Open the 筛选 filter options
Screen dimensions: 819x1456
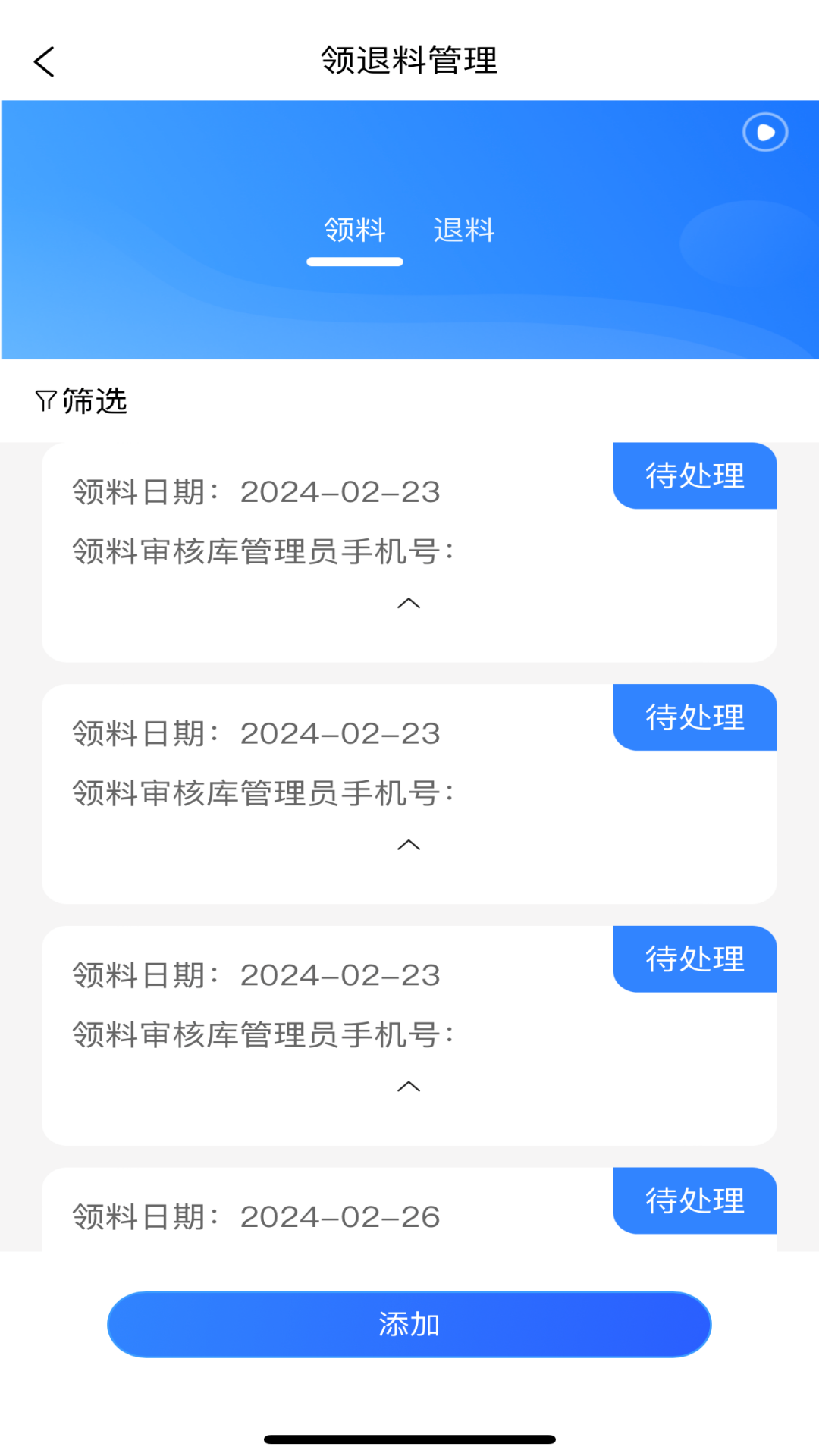pos(95,402)
